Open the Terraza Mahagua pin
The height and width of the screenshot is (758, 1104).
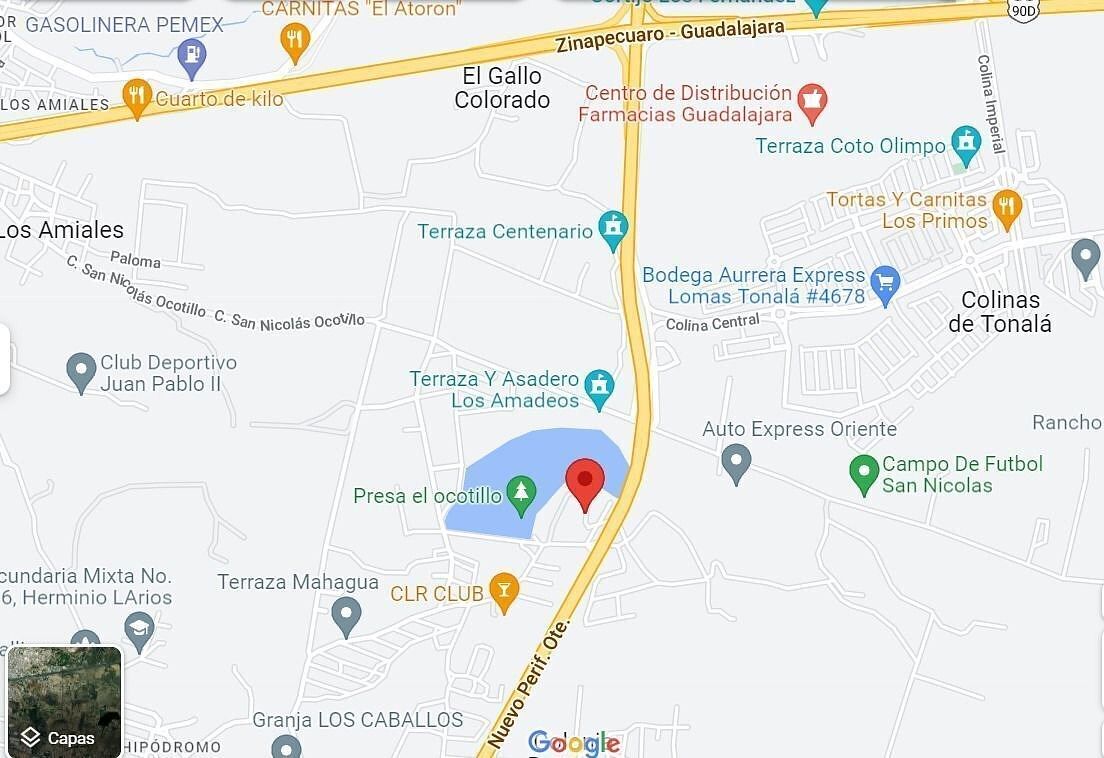coord(346,615)
